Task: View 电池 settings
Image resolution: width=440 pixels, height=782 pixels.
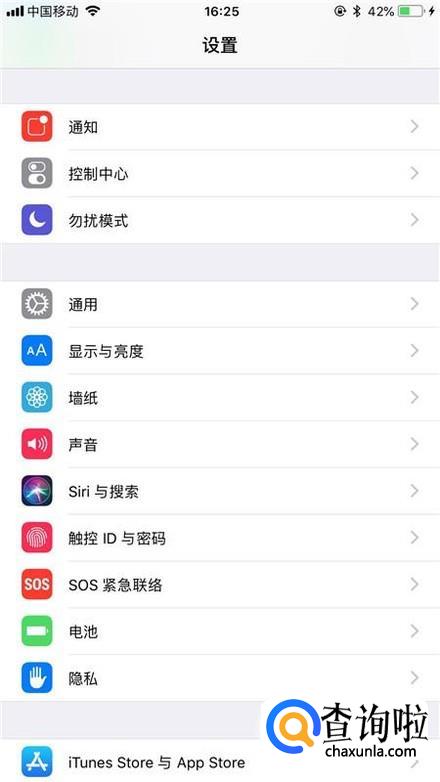Action: tap(220, 631)
